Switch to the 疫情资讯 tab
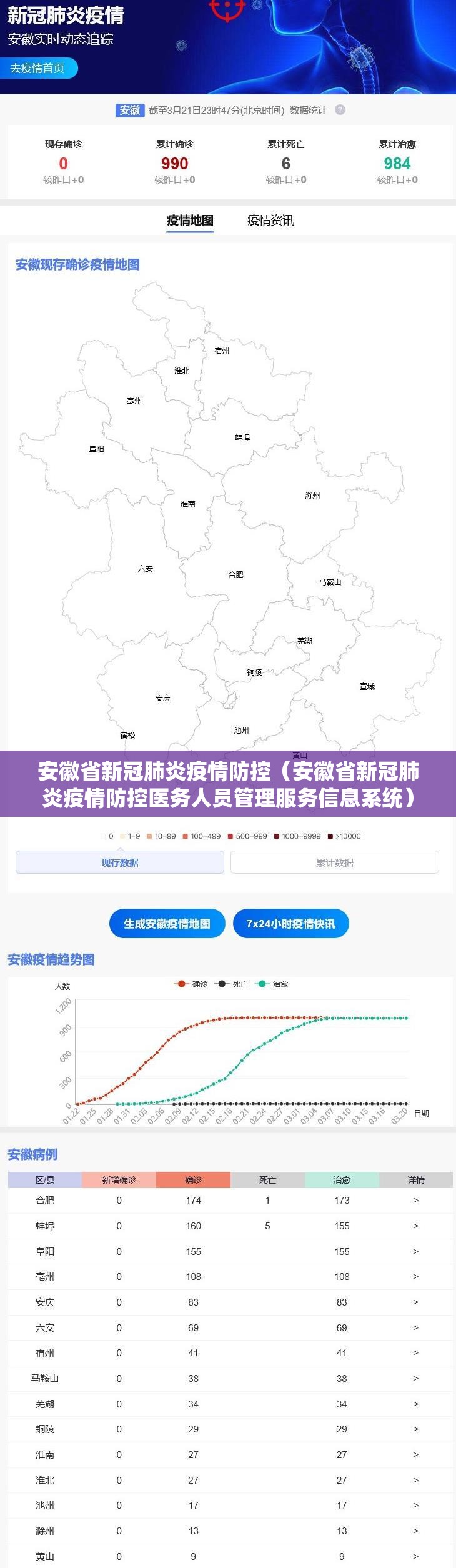Image resolution: width=456 pixels, height=1568 pixels. (270, 220)
